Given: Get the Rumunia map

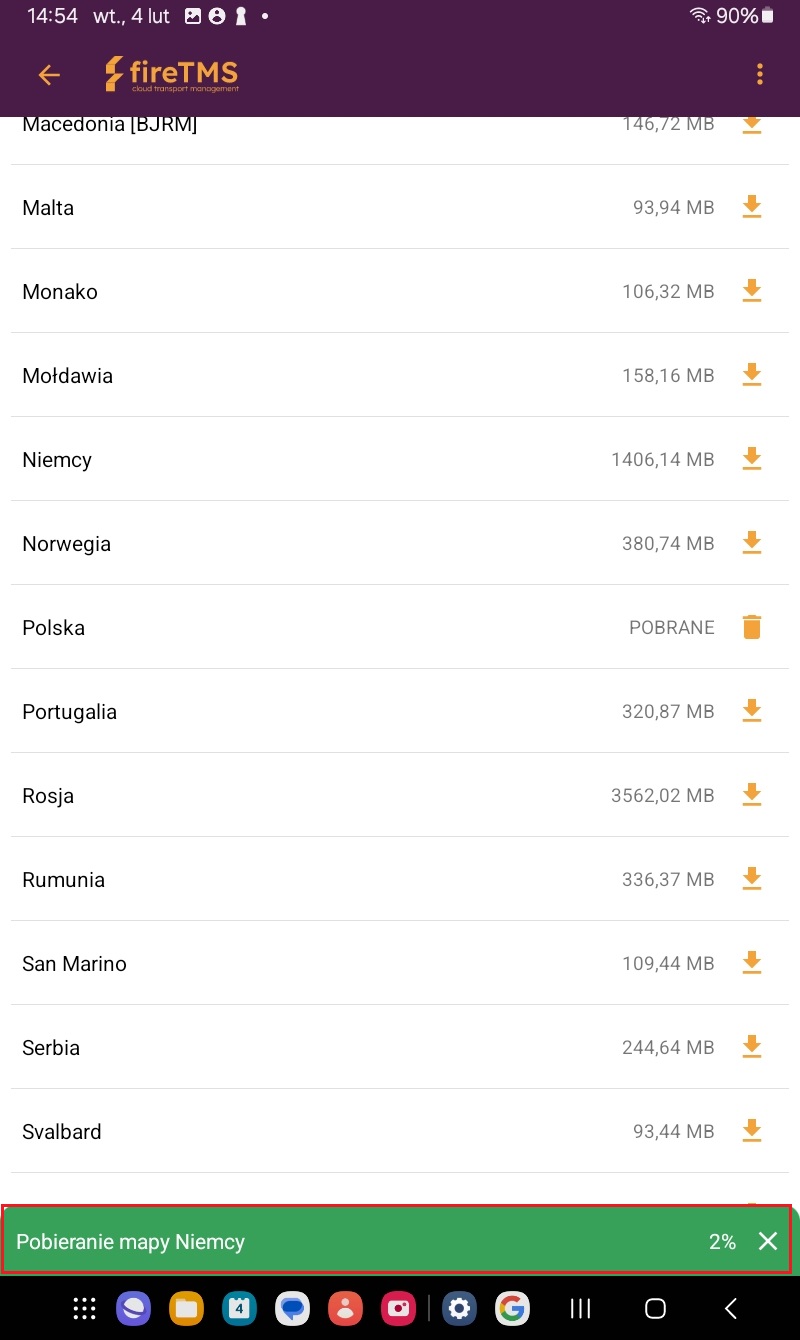Looking at the screenshot, I should [752, 879].
